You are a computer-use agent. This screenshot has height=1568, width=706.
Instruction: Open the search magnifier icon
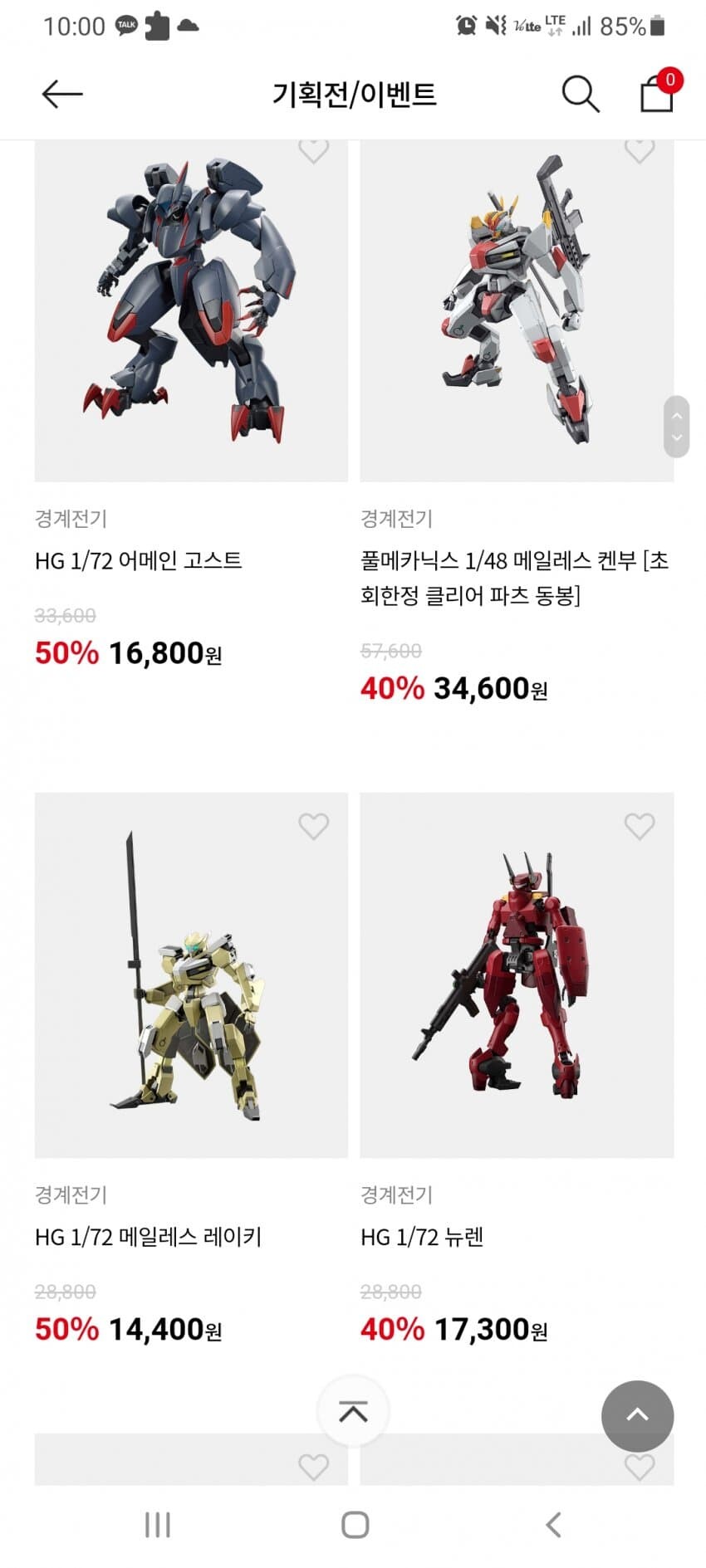pos(580,94)
